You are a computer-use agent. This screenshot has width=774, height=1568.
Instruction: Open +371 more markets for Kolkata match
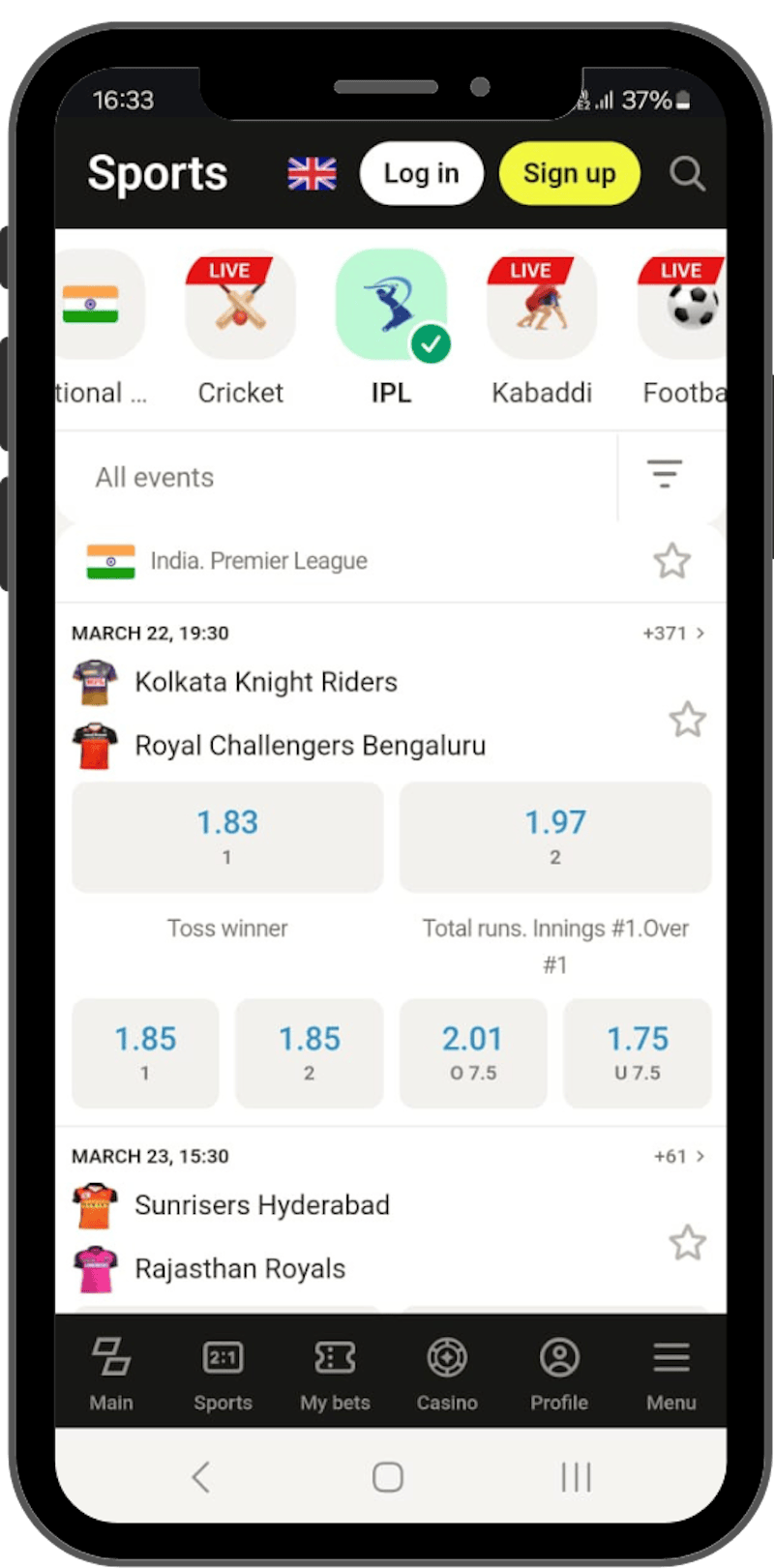[673, 634]
